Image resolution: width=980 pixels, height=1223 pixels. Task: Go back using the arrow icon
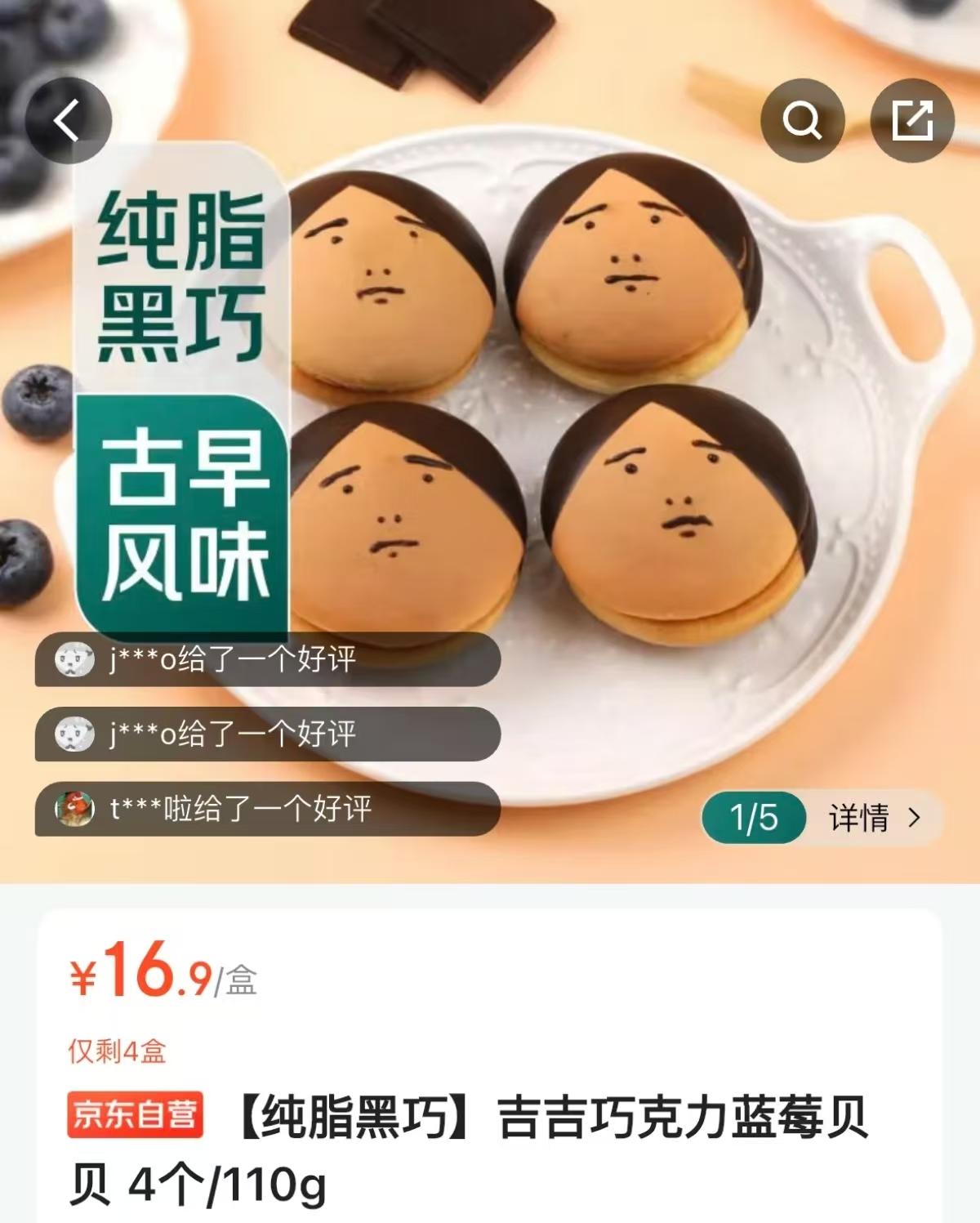(x=68, y=121)
